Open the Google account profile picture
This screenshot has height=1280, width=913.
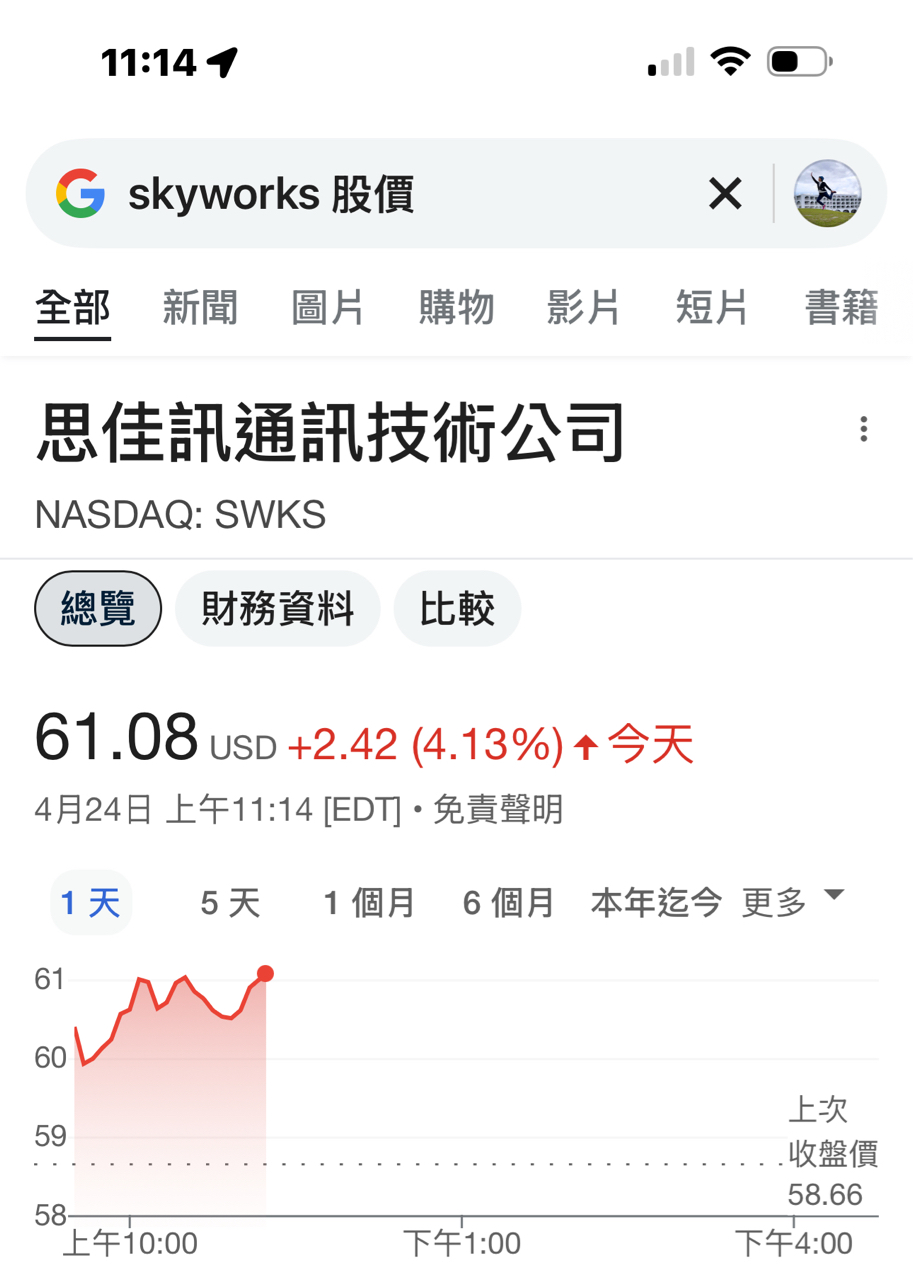coord(827,193)
